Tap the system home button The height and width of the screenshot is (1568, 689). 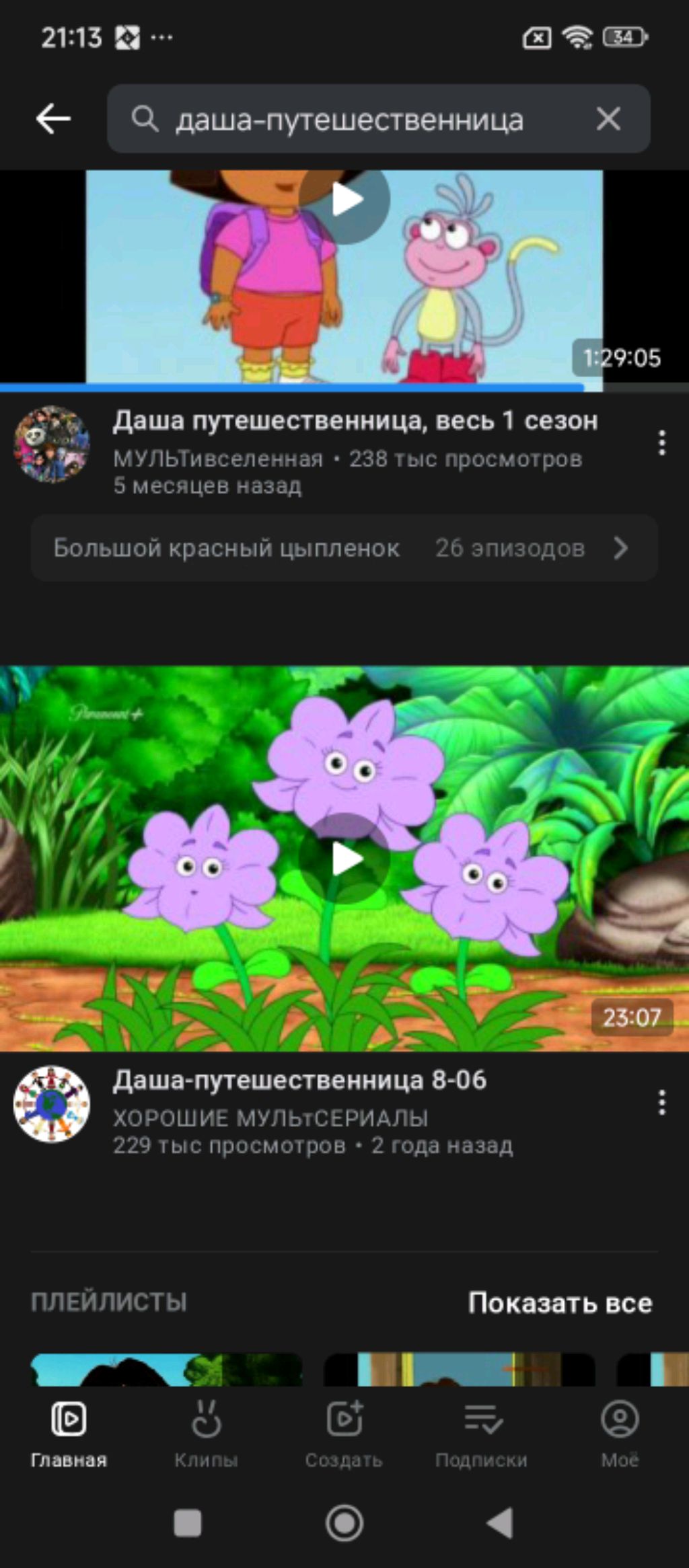tap(344, 1524)
